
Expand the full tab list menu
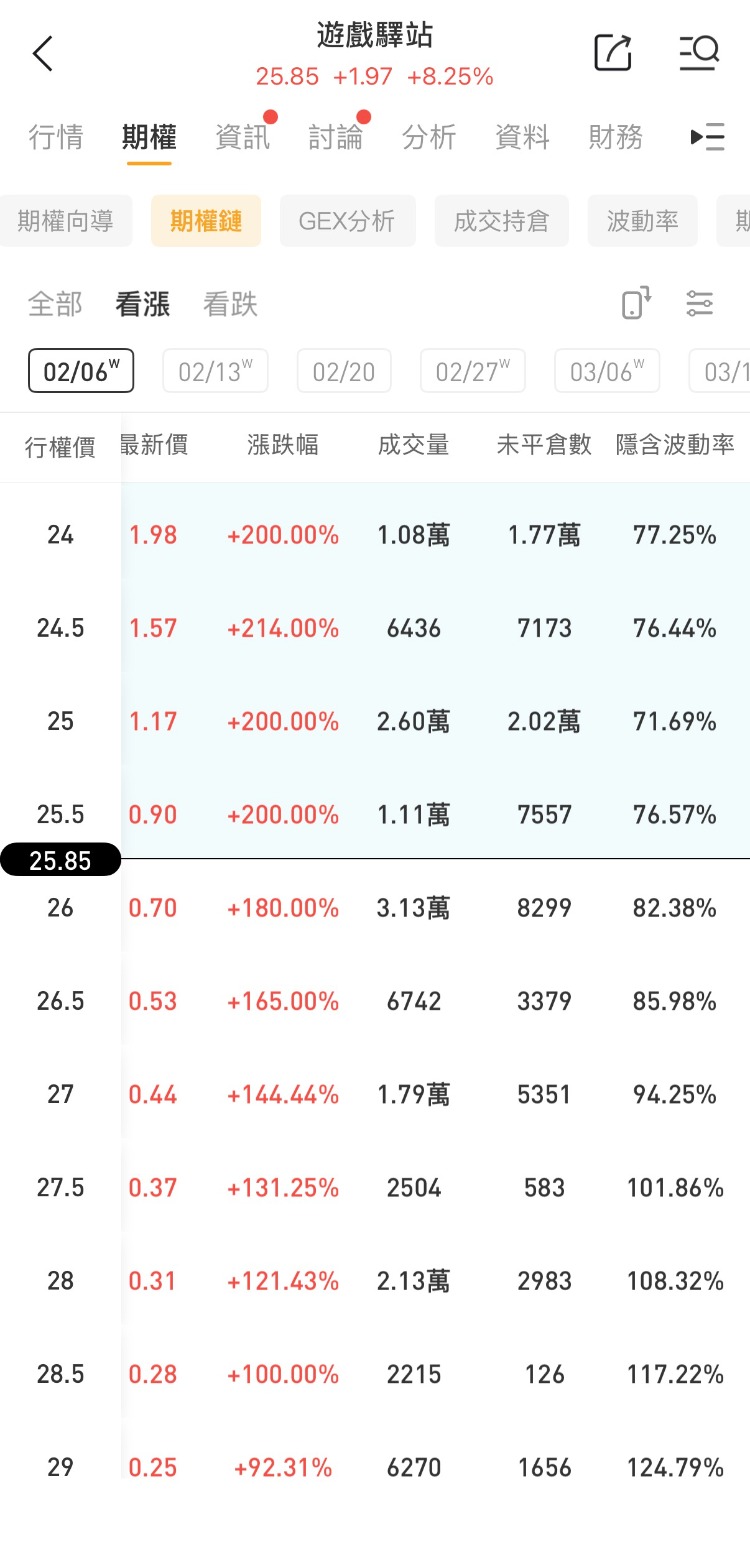pos(707,137)
